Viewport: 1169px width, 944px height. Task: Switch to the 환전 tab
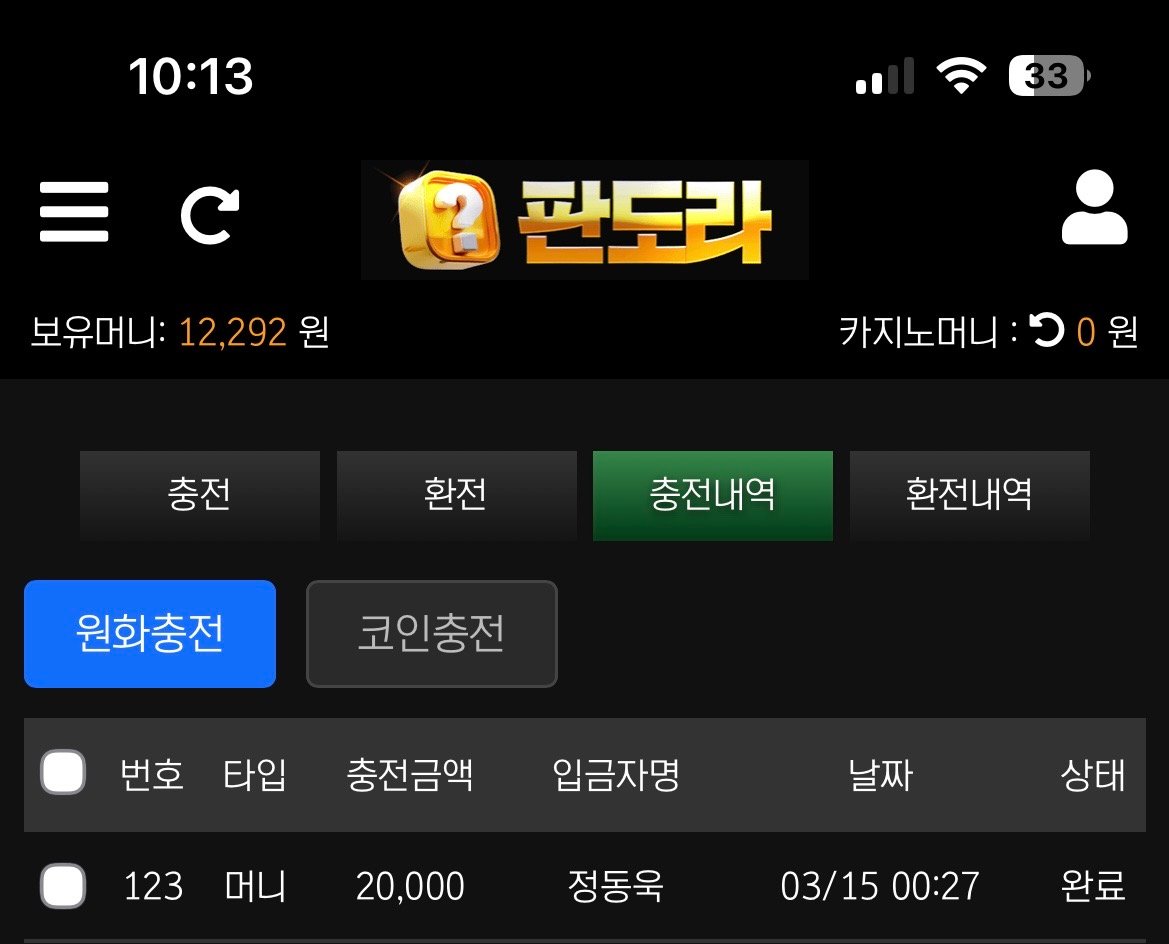[456, 496]
